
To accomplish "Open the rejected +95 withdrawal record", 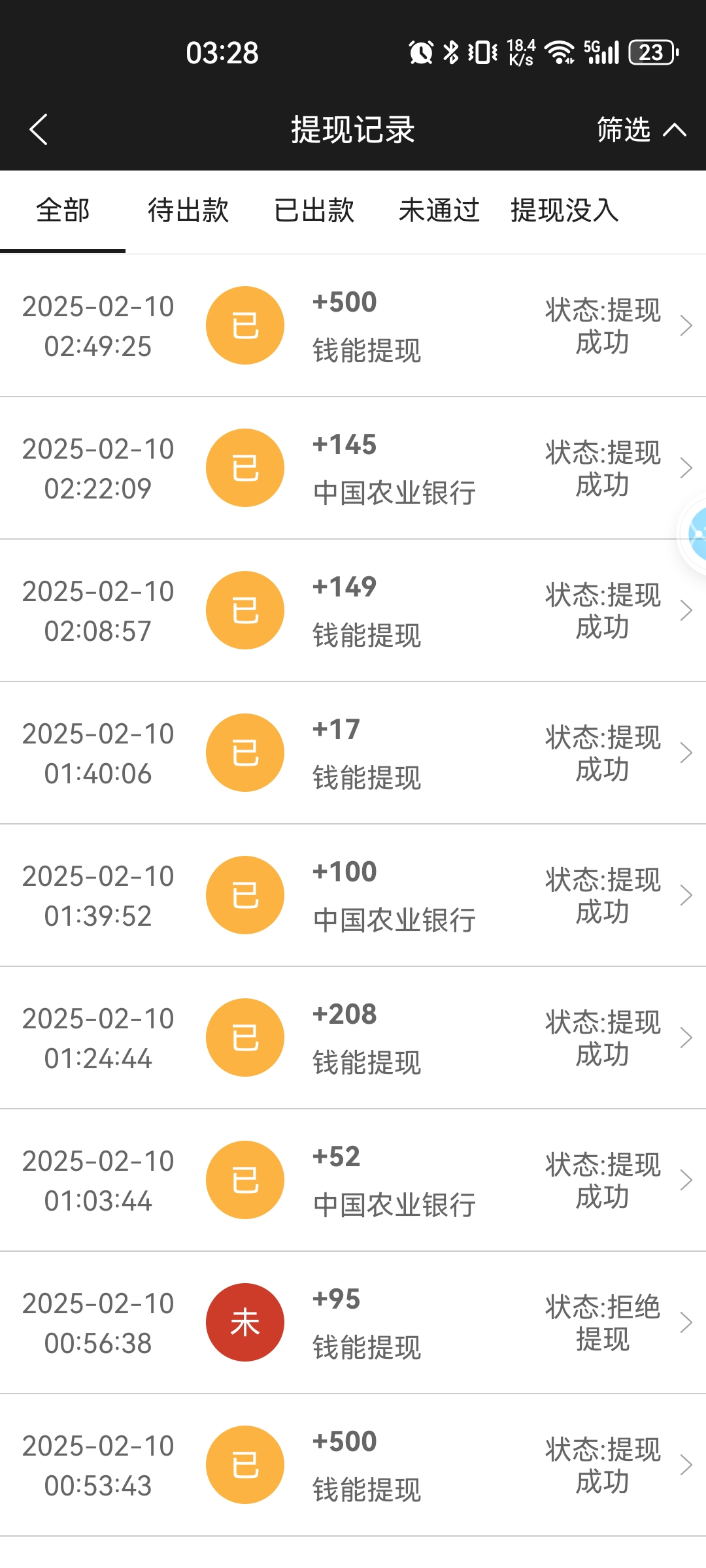I will click(353, 1322).
